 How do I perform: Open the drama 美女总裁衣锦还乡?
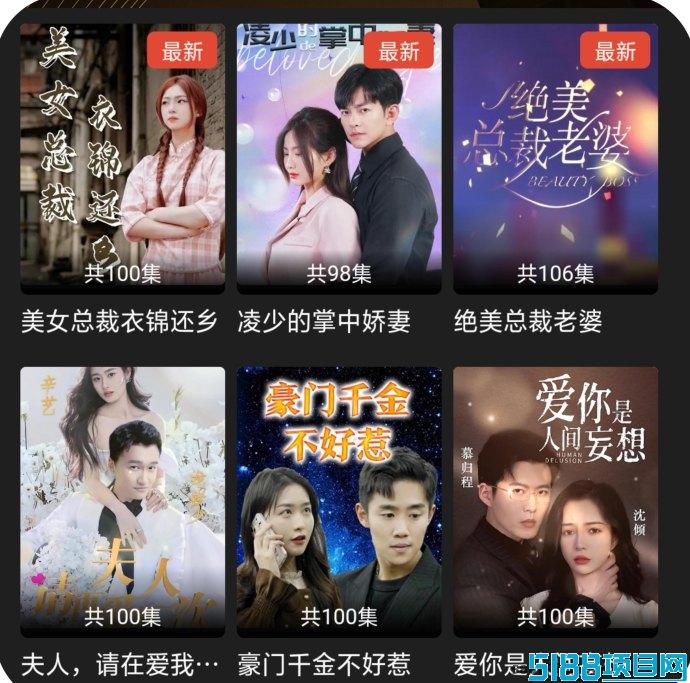[122, 158]
